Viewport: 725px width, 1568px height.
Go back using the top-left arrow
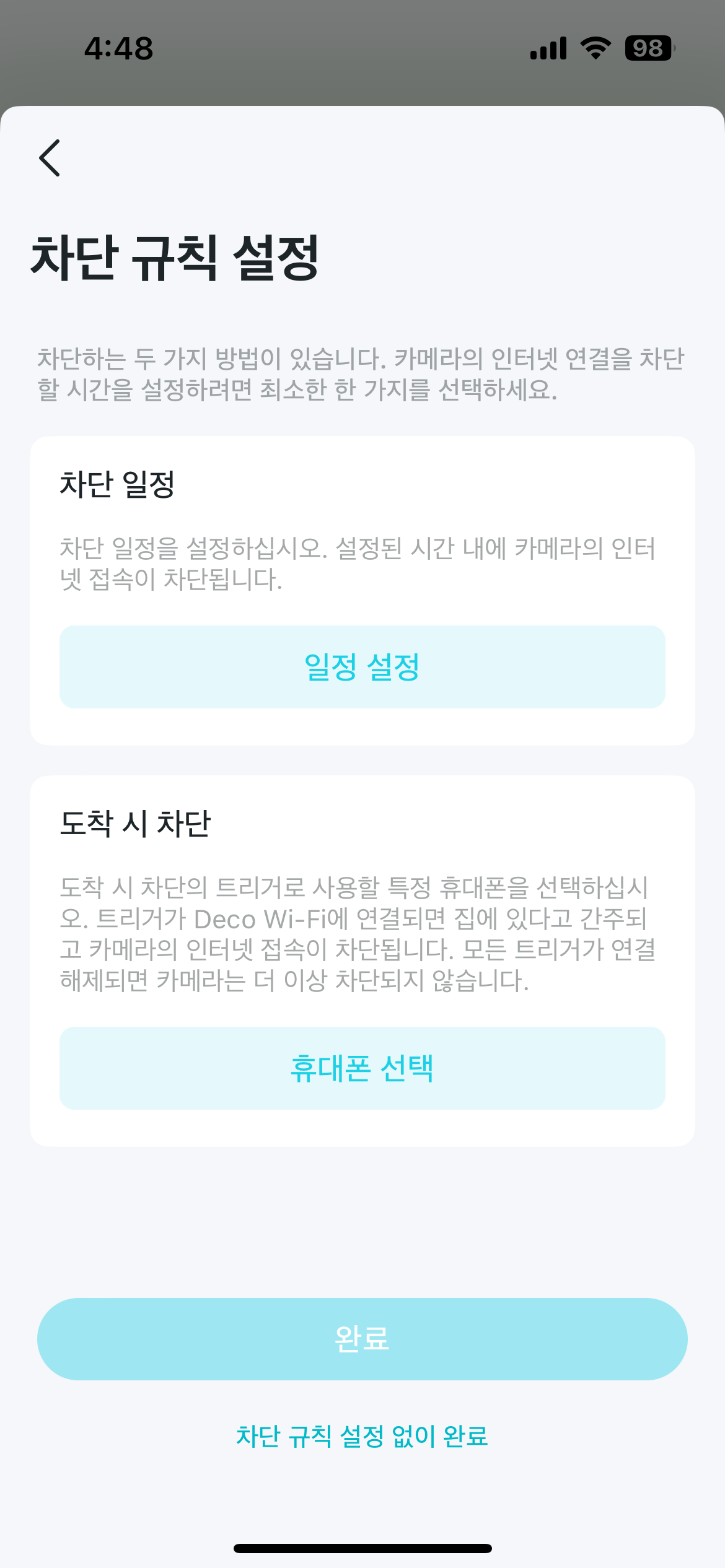(x=50, y=158)
